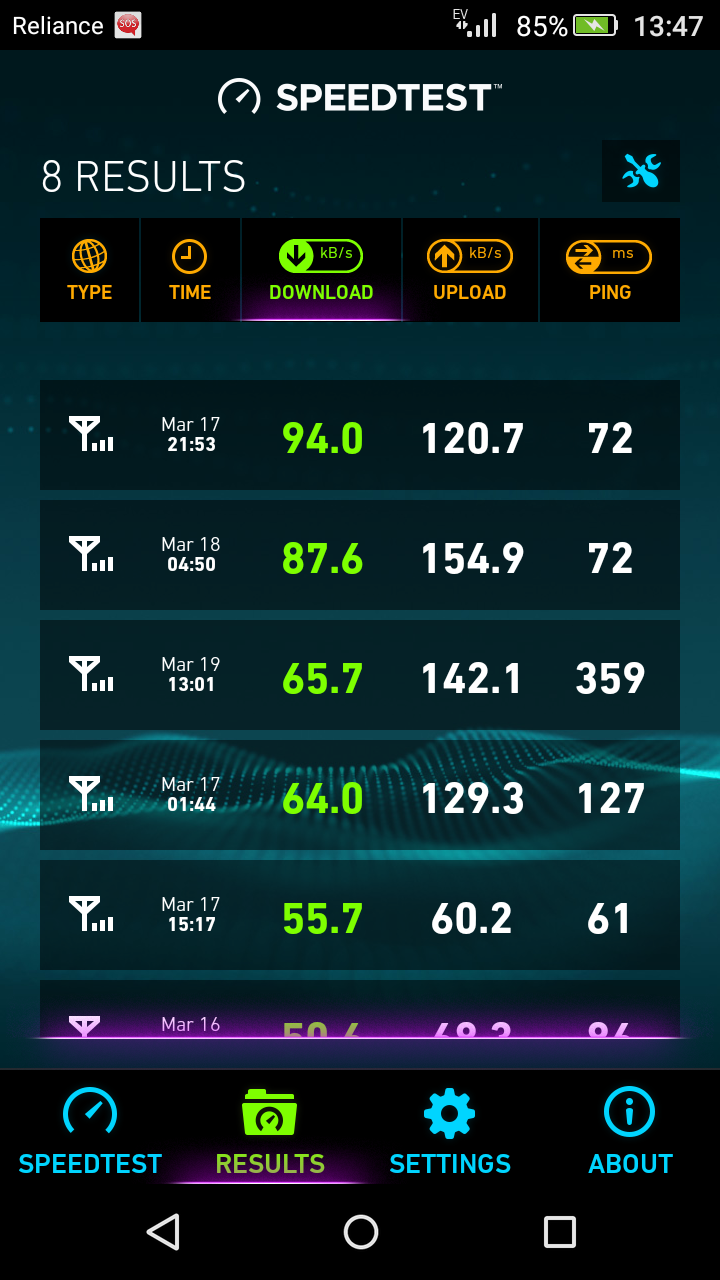Open the Mar 18 04:50 result
Image resolution: width=720 pixels, height=1280 pixels.
tap(360, 555)
